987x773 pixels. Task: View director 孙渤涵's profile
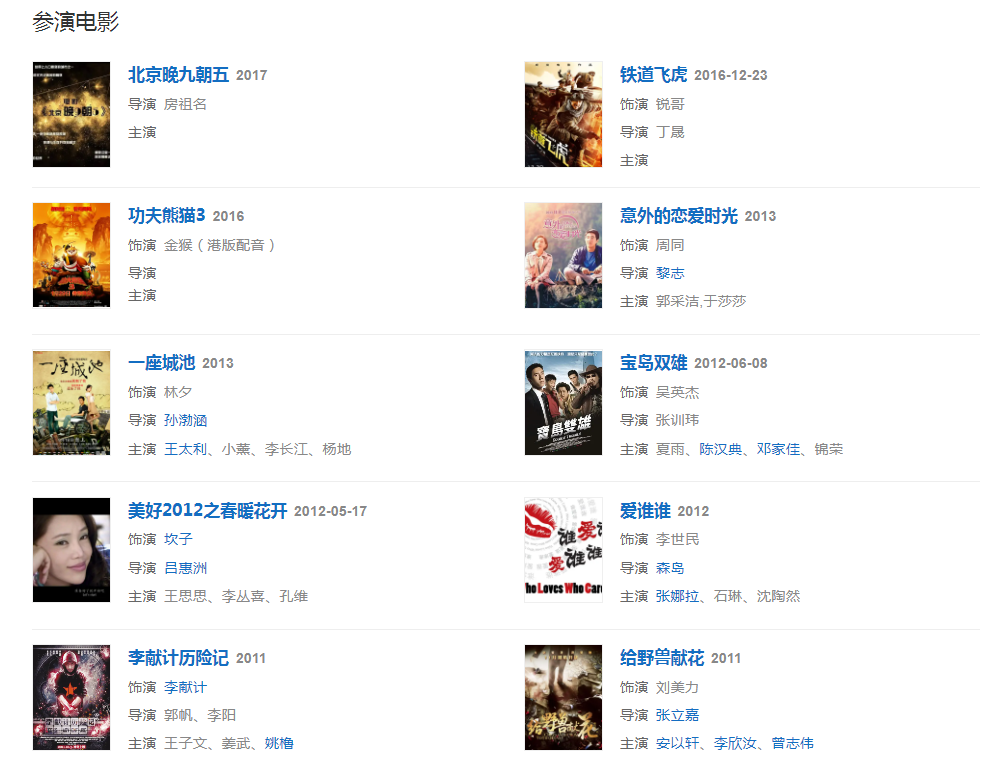coord(185,420)
